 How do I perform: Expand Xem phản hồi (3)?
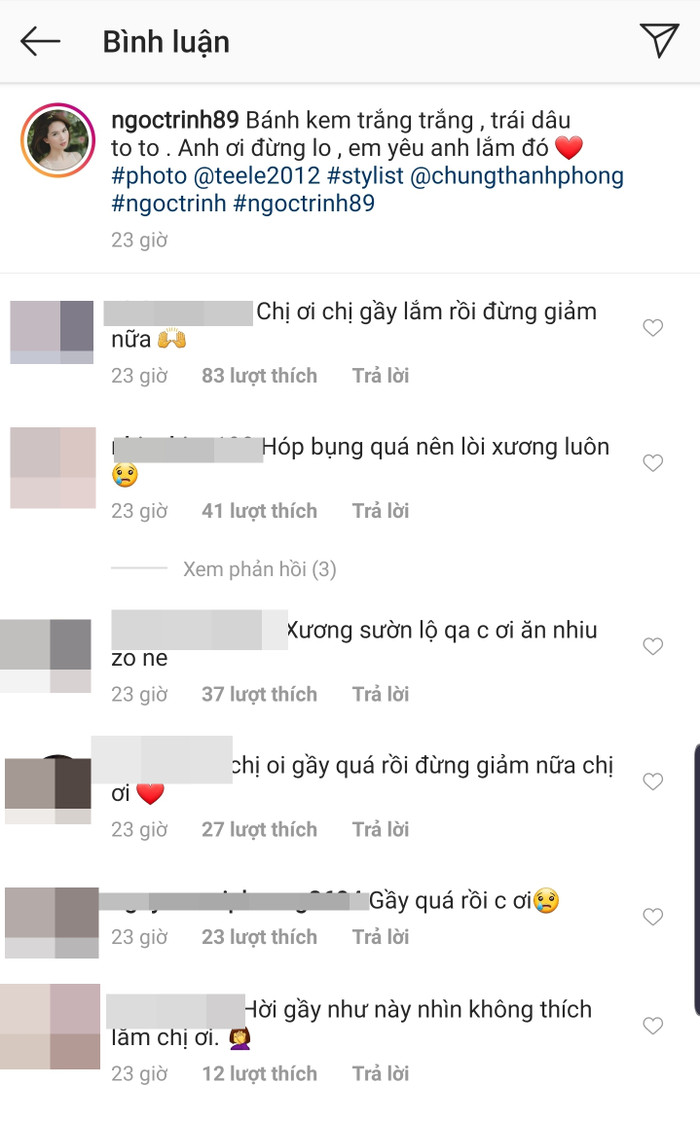point(259,570)
